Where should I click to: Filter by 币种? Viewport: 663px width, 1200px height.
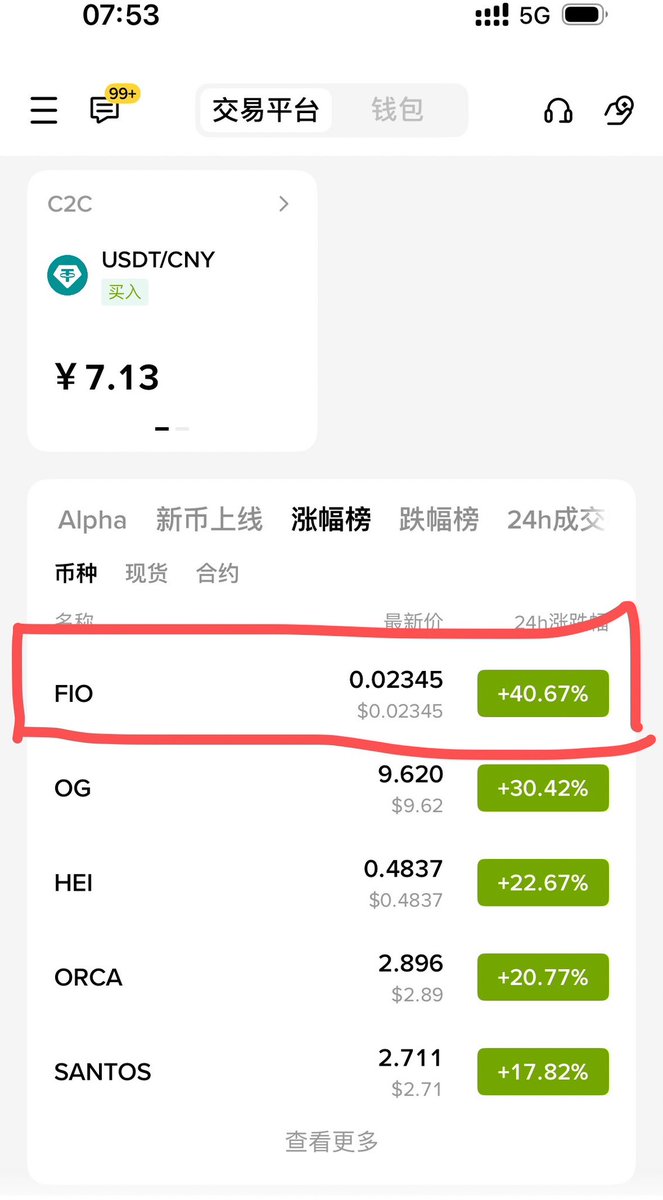(76, 574)
